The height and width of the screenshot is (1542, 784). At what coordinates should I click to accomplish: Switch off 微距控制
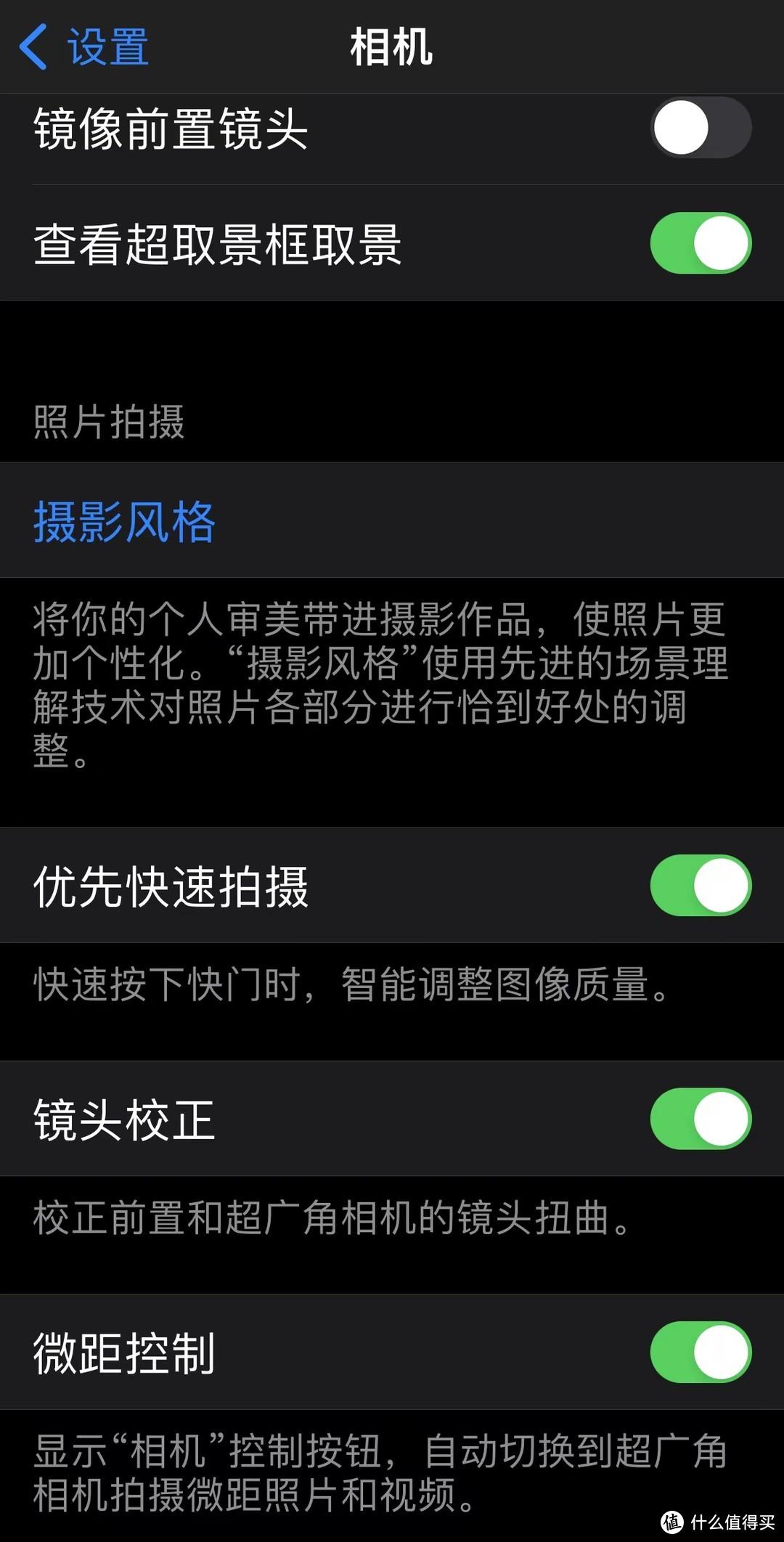[701, 1353]
